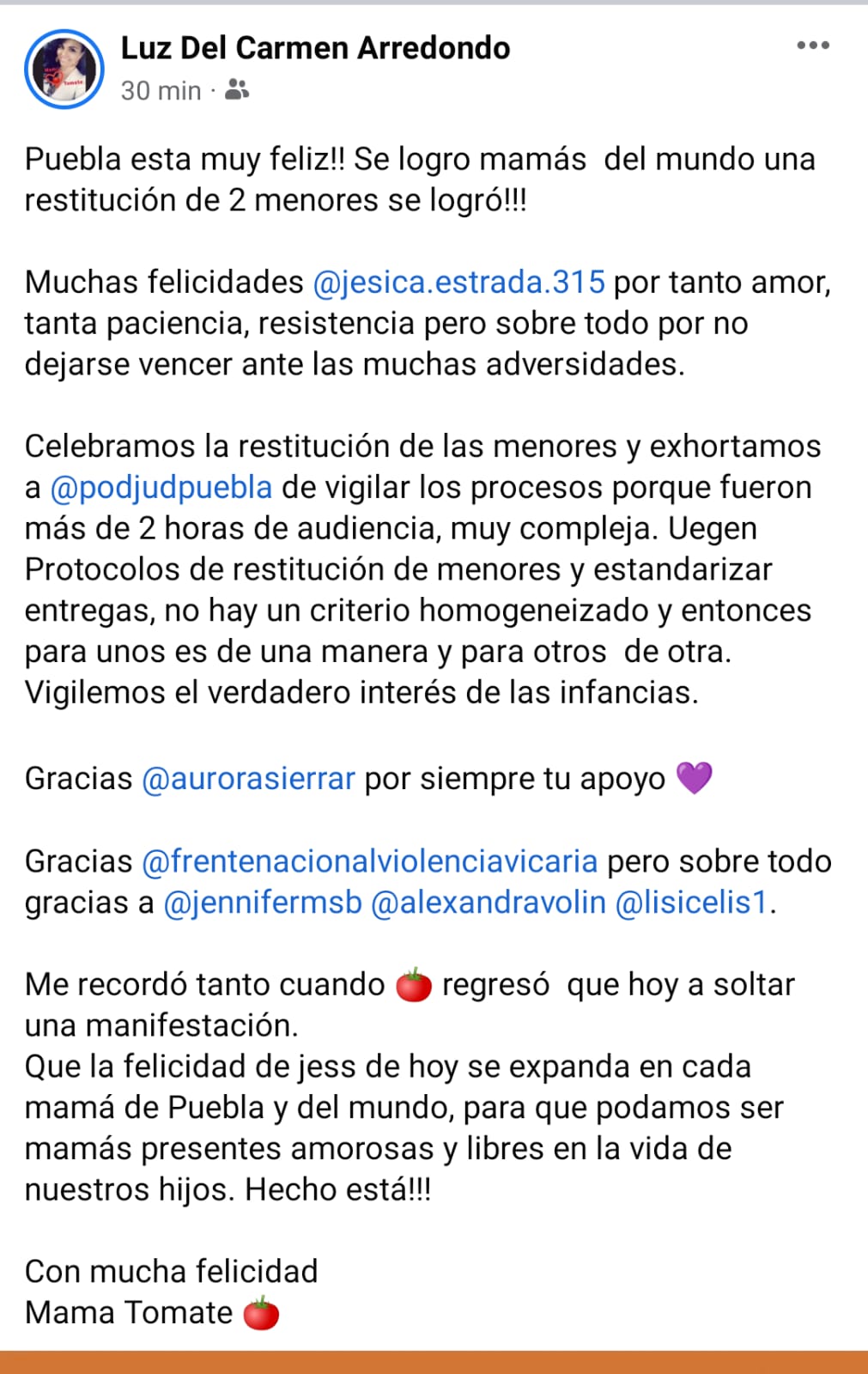Click the 30 min timestamp
This screenshot has height=1374, width=868.
click(x=161, y=88)
